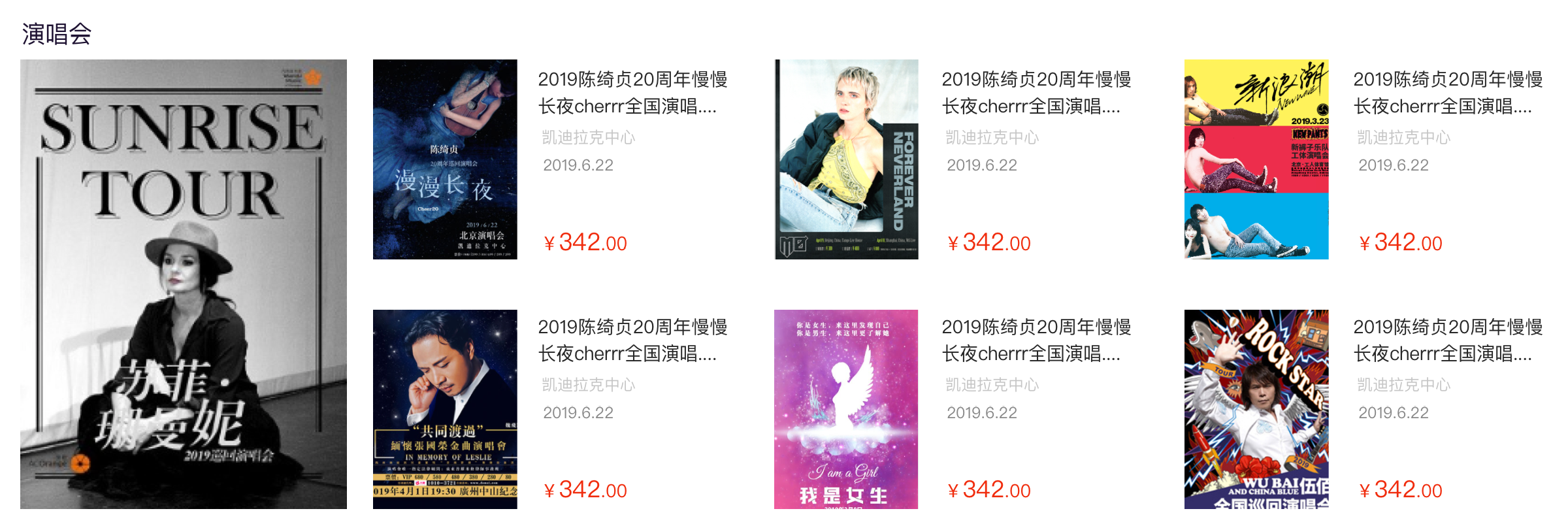Select the Forever Neverland concert card
Viewport: 1568px width, 528px height.
tap(846, 159)
